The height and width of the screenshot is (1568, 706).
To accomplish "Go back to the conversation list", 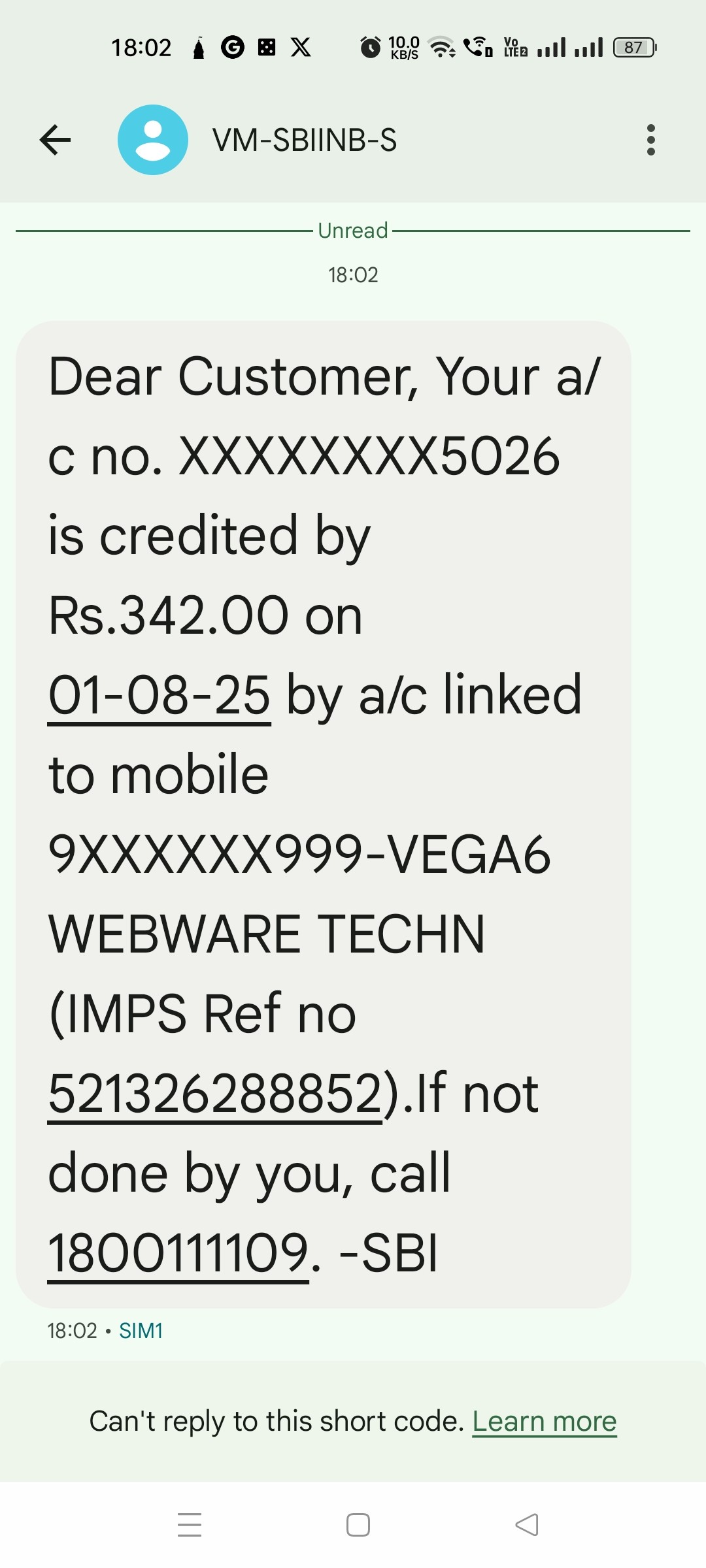I will [x=55, y=140].
